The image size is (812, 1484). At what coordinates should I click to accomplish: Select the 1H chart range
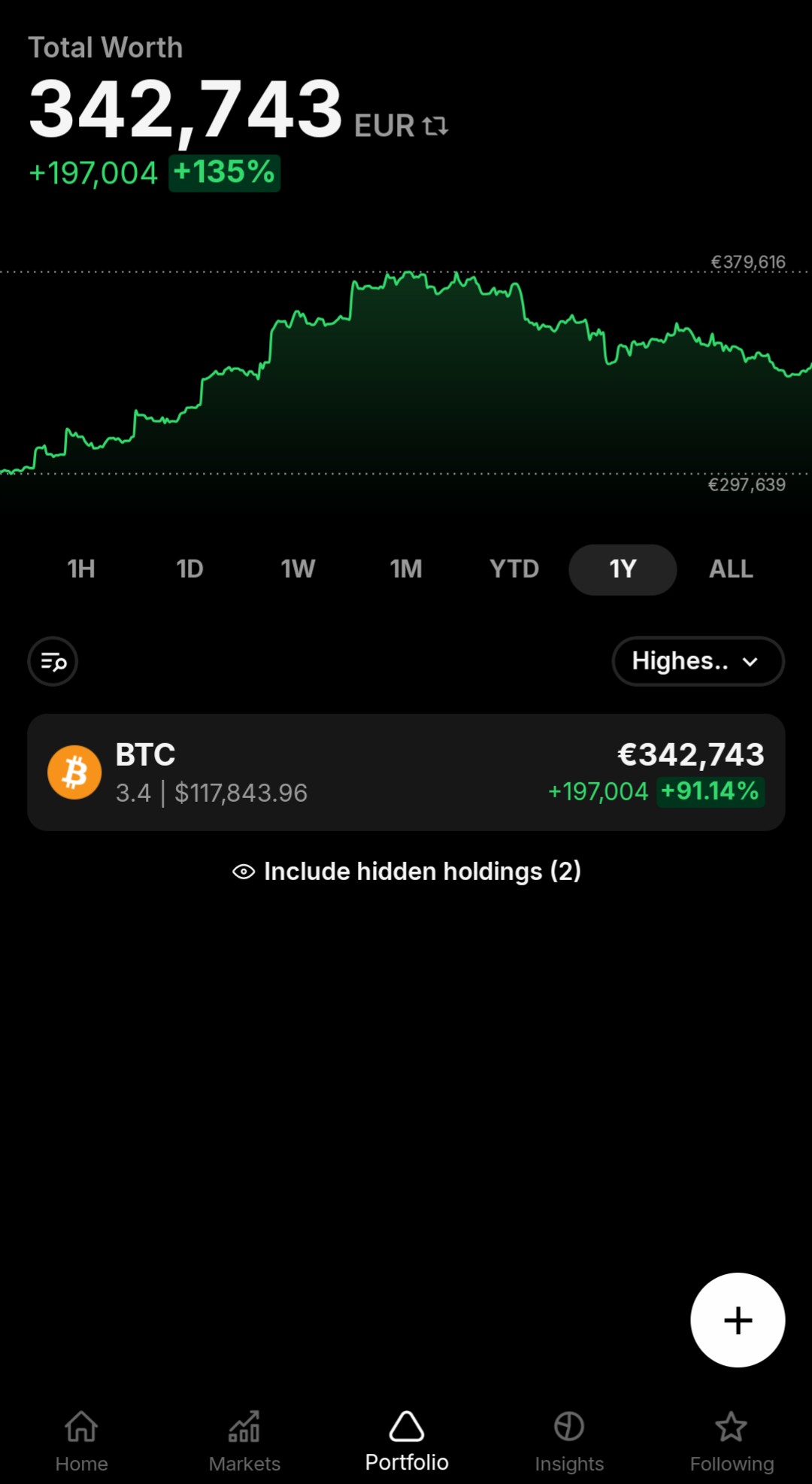click(81, 569)
